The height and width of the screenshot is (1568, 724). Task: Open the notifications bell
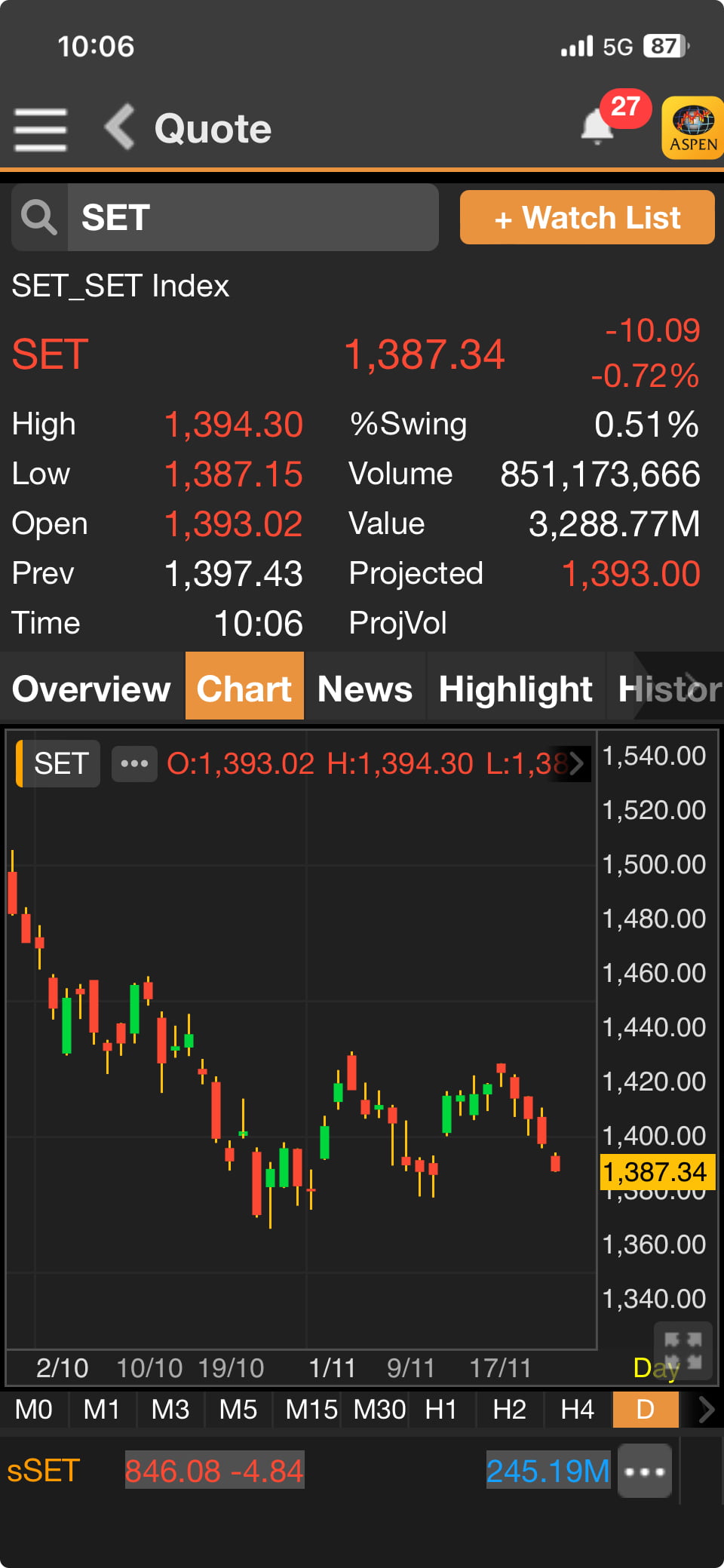tap(597, 126)
